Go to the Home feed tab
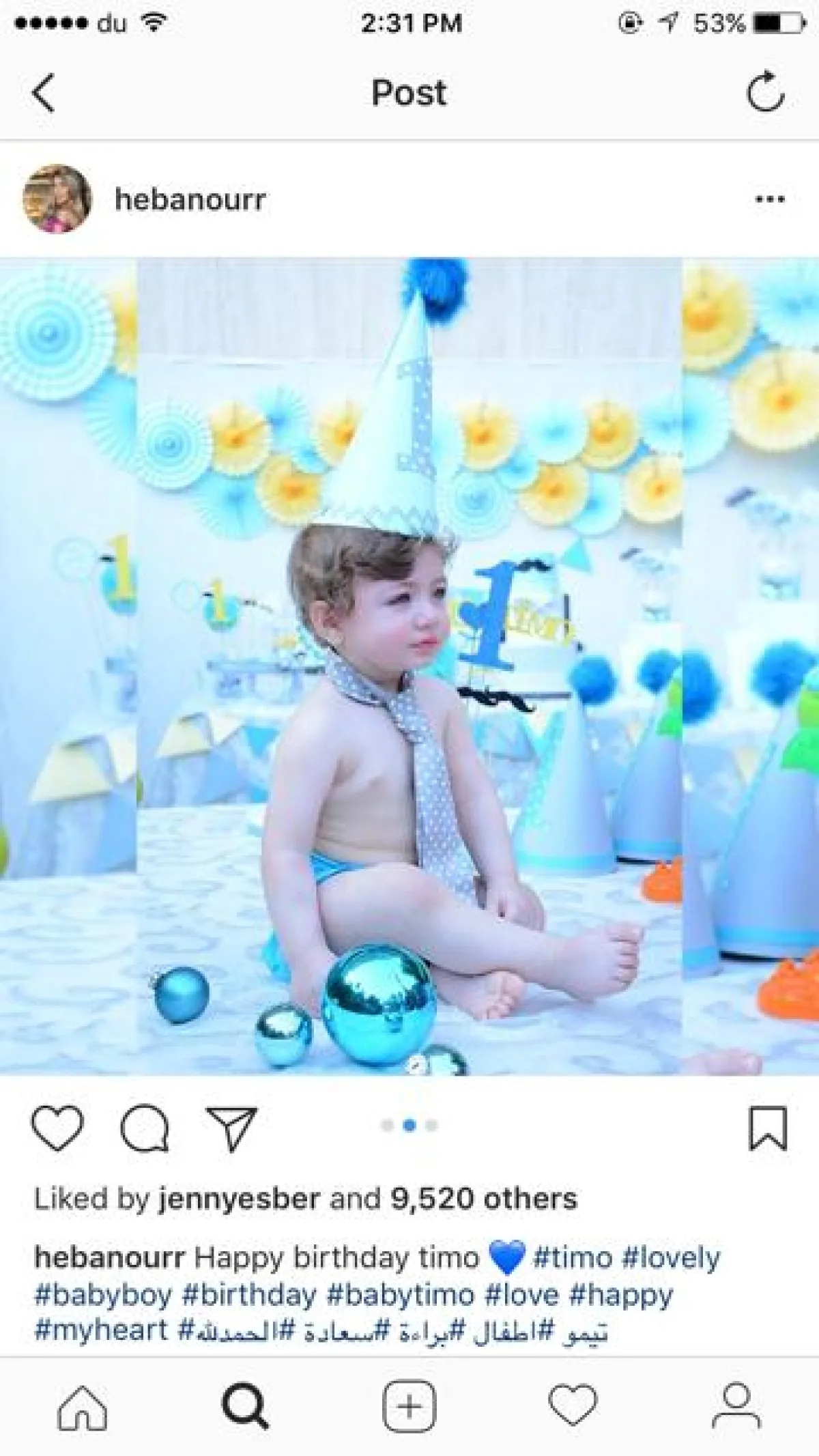The height and width of the screenshot is (1456, 819). tap(82, 1407)
